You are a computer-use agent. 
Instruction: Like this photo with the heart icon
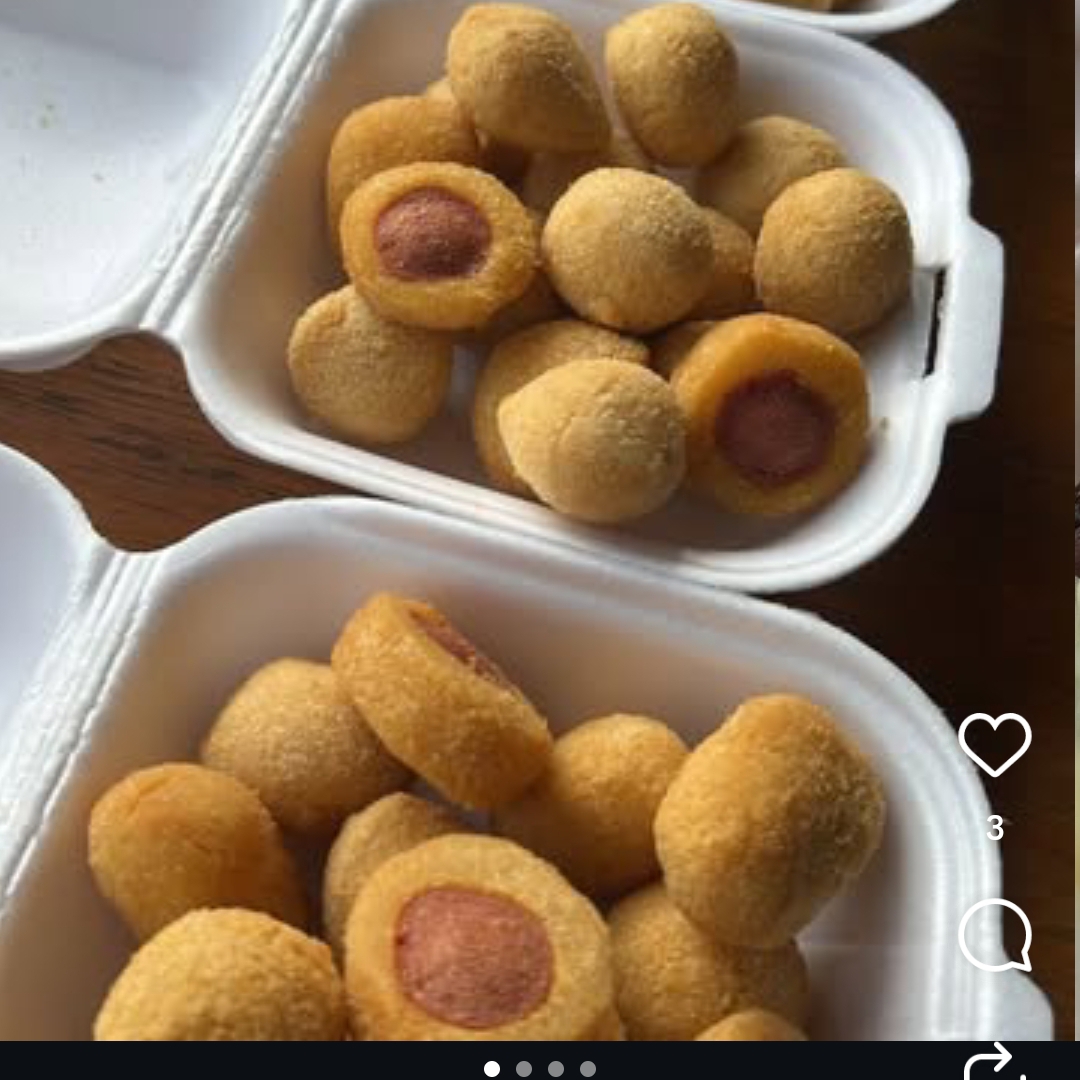pyautogui.click(x=994, y=745)
